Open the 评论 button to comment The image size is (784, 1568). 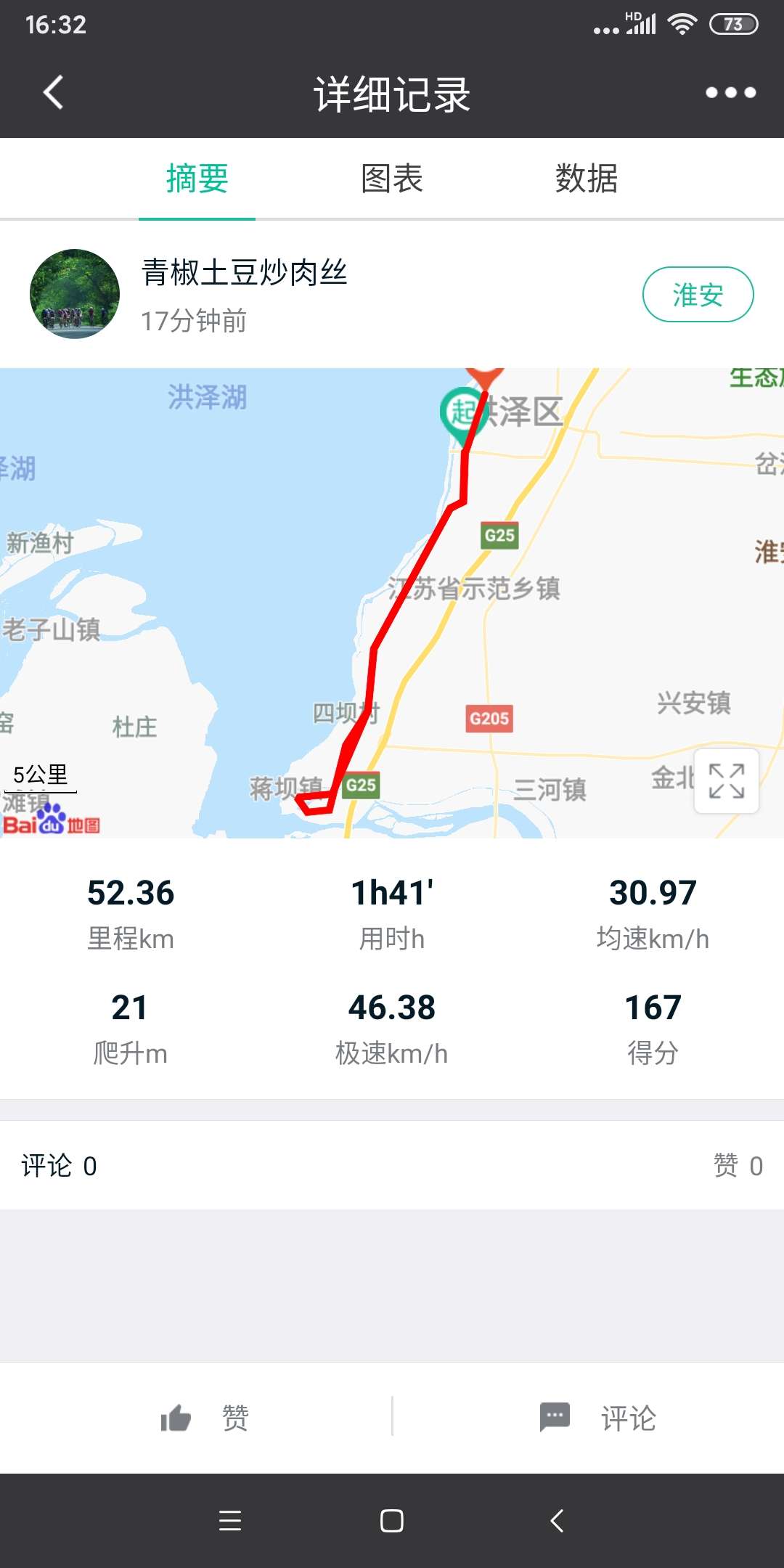(597, 1418)
